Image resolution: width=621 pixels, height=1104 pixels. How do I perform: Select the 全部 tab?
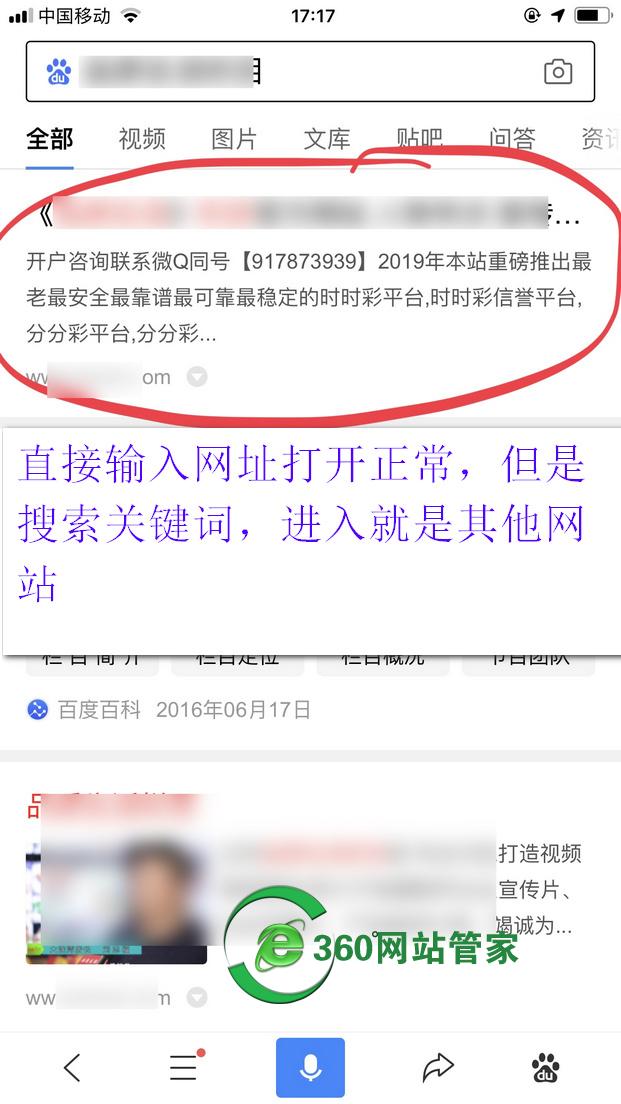(x=49, y=139)
